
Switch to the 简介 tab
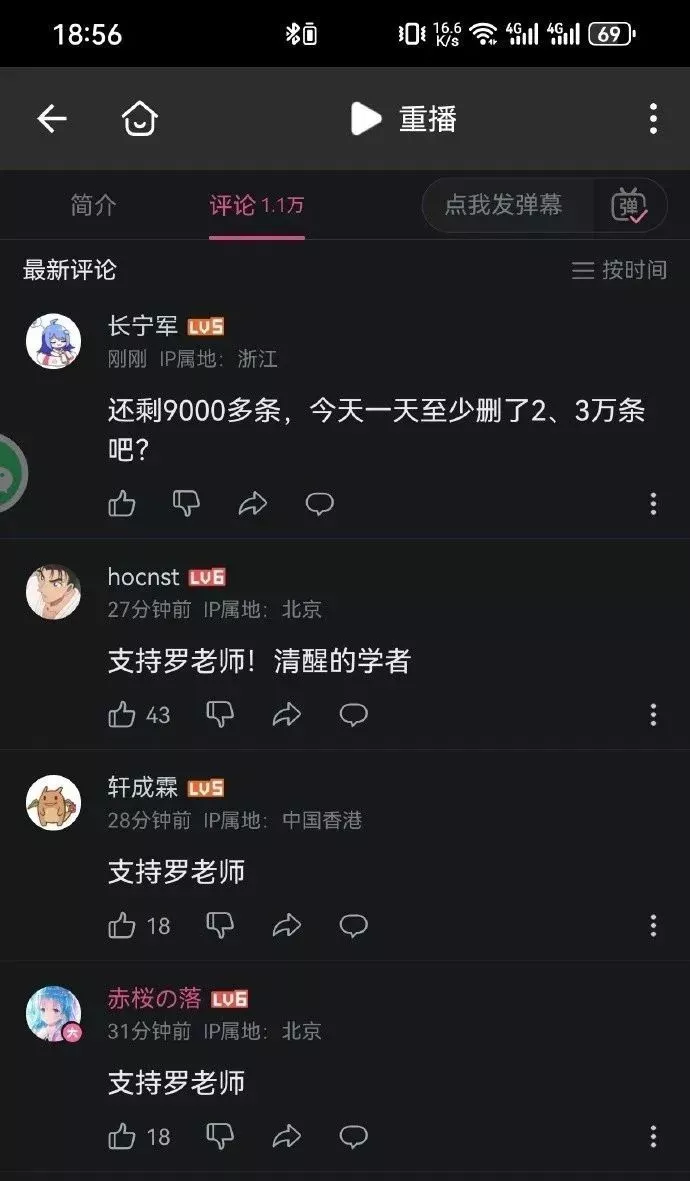(x=93, y=205)
